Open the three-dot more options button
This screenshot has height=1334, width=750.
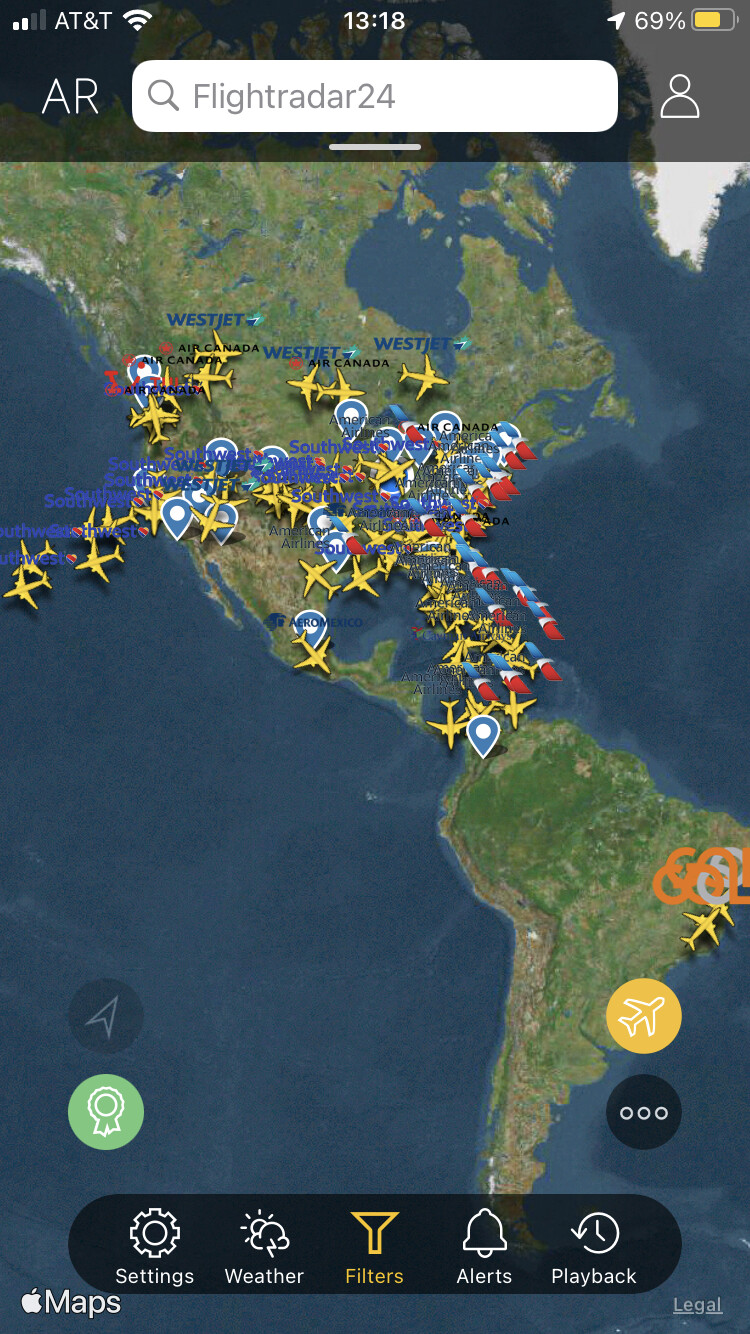pos(643,1112)
